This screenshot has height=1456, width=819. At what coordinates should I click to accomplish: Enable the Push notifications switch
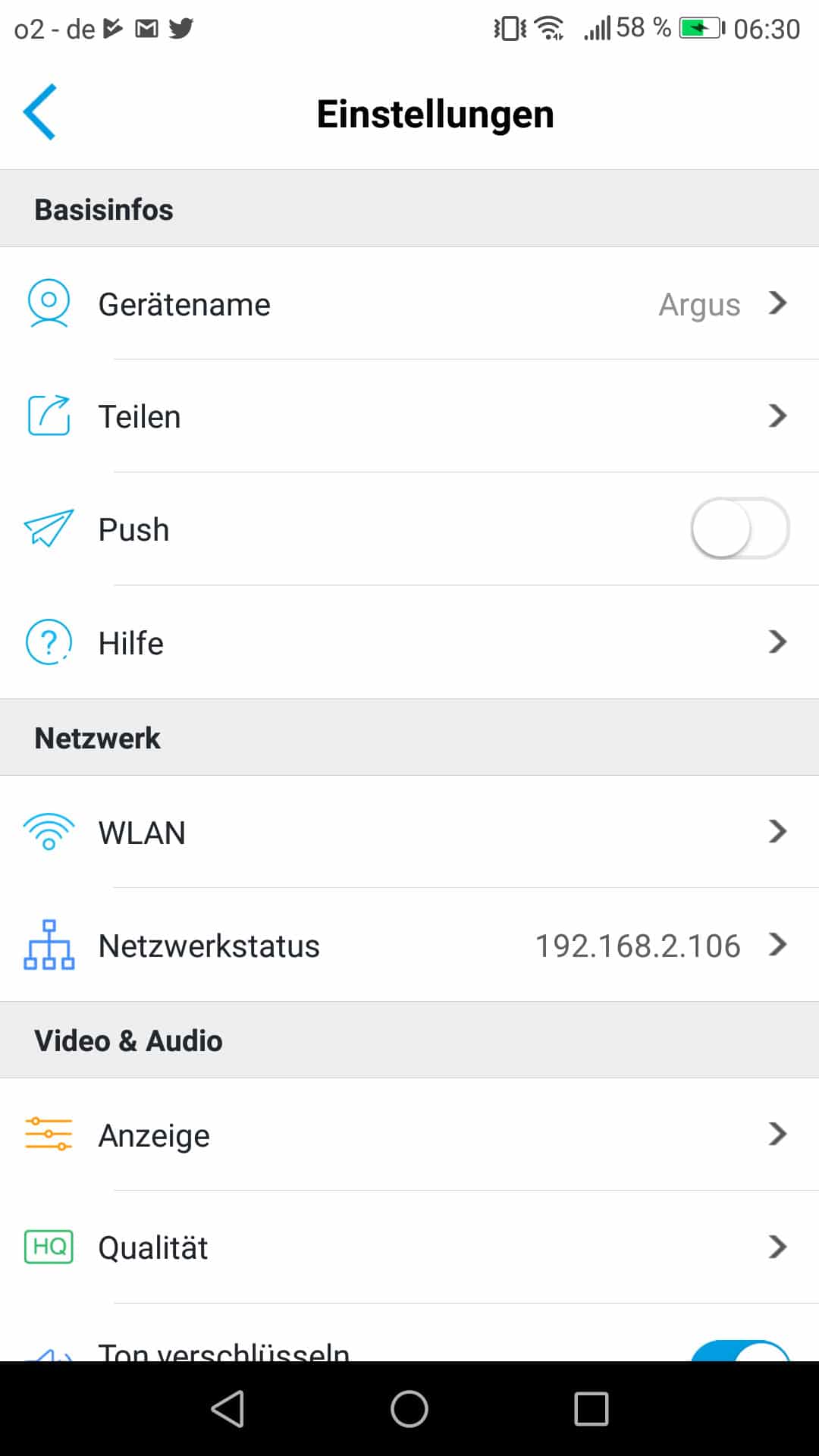(739, 529)
